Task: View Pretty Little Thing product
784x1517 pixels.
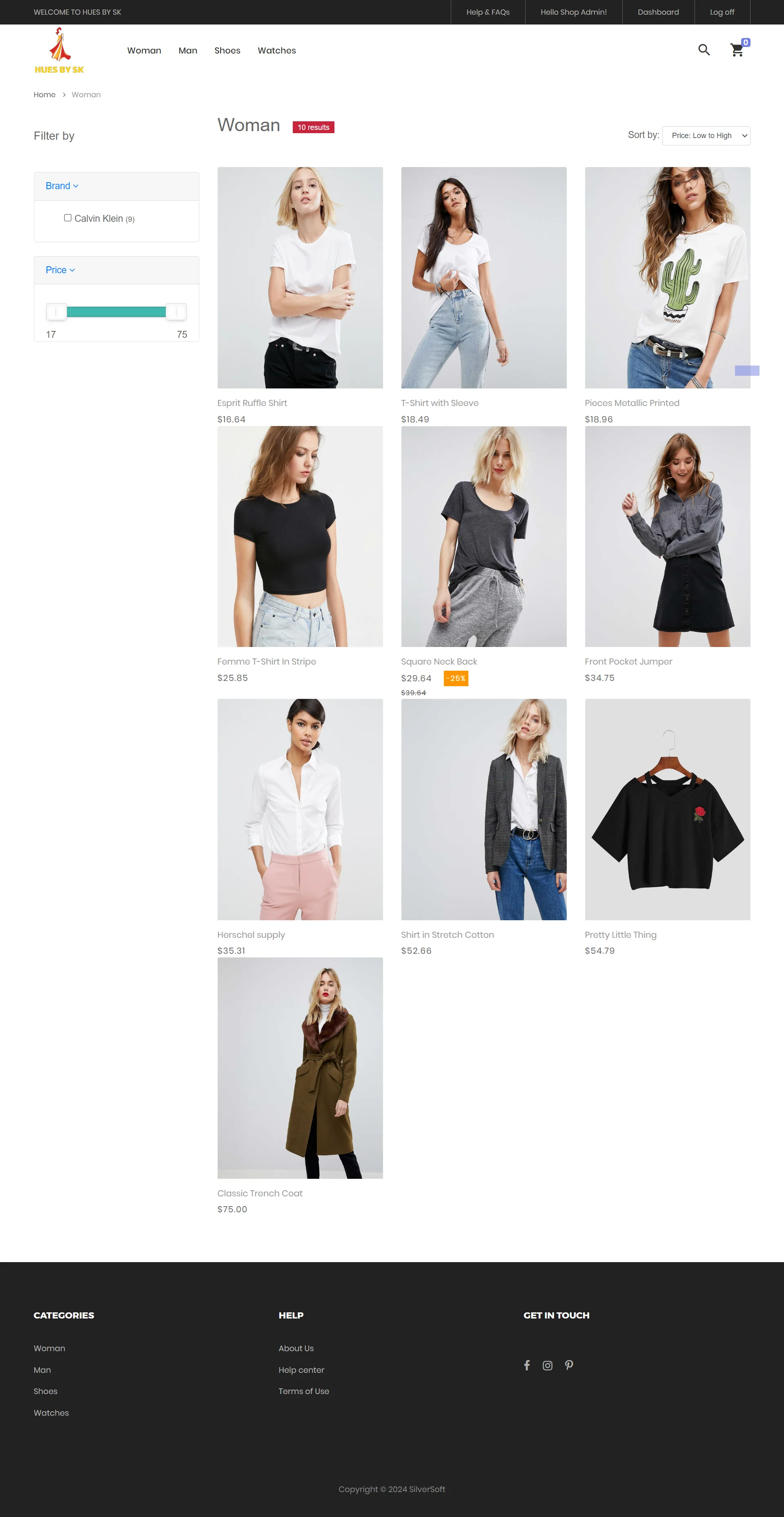Action: (620, 935)
